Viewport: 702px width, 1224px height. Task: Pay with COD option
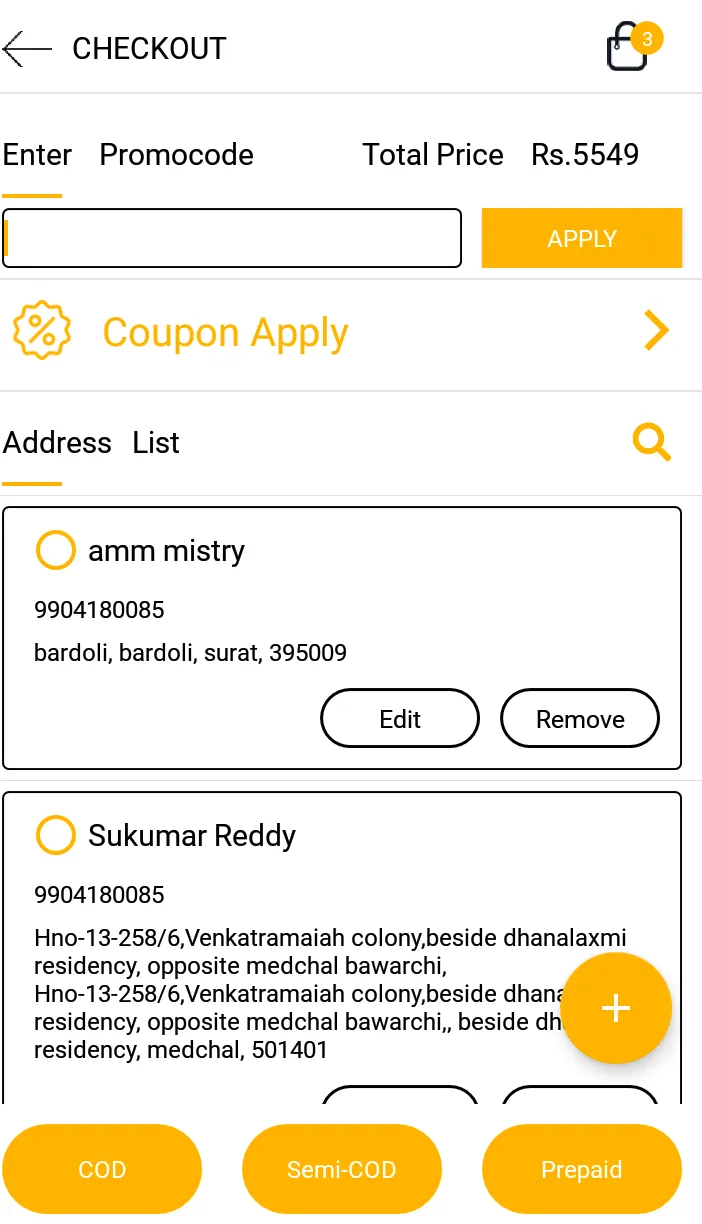click(x=102, y=1169)
